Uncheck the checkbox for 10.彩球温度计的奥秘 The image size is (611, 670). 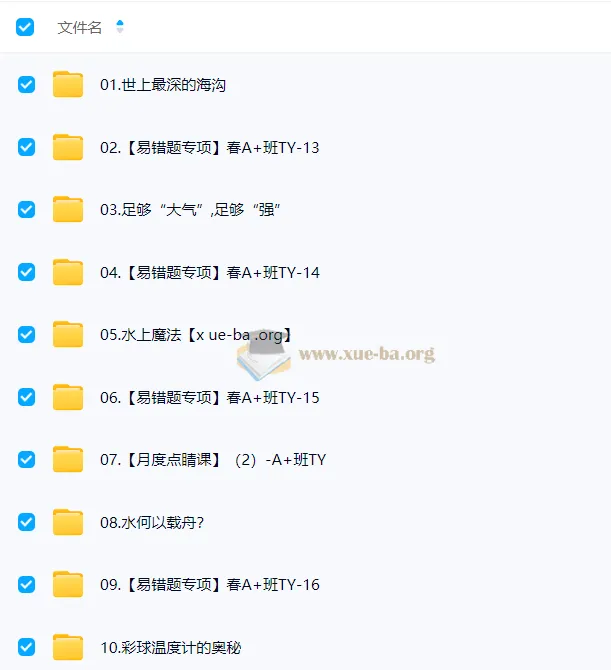coord(27,647)
